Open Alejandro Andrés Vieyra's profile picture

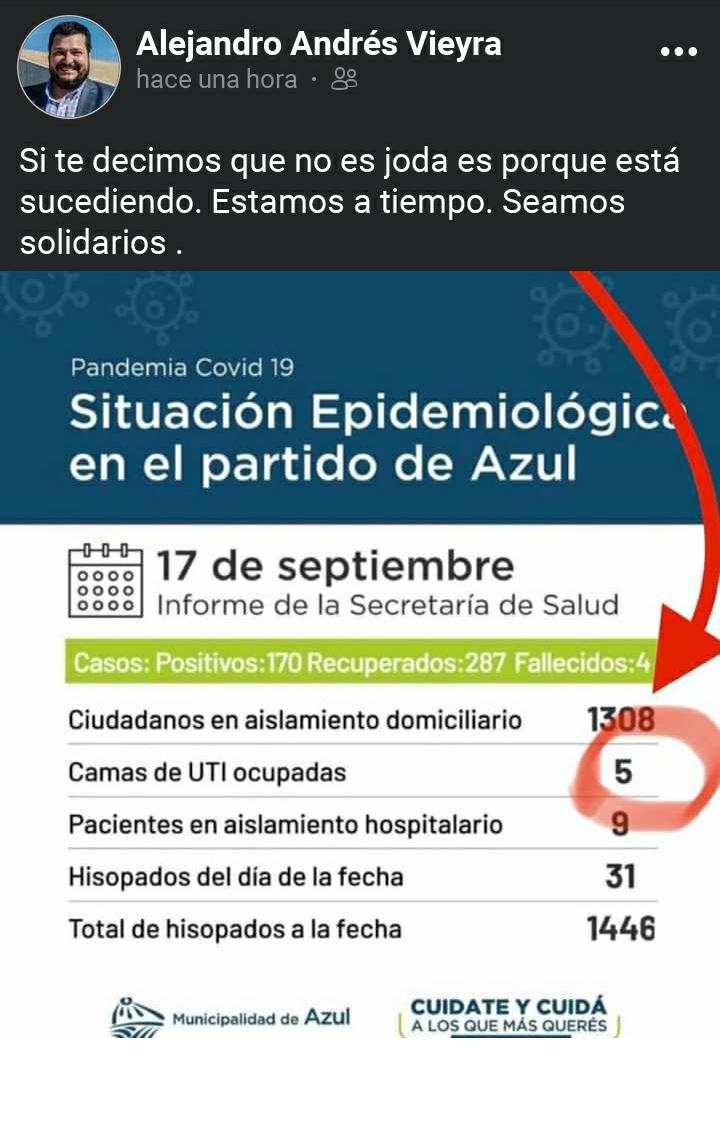[x=69, y=66]
